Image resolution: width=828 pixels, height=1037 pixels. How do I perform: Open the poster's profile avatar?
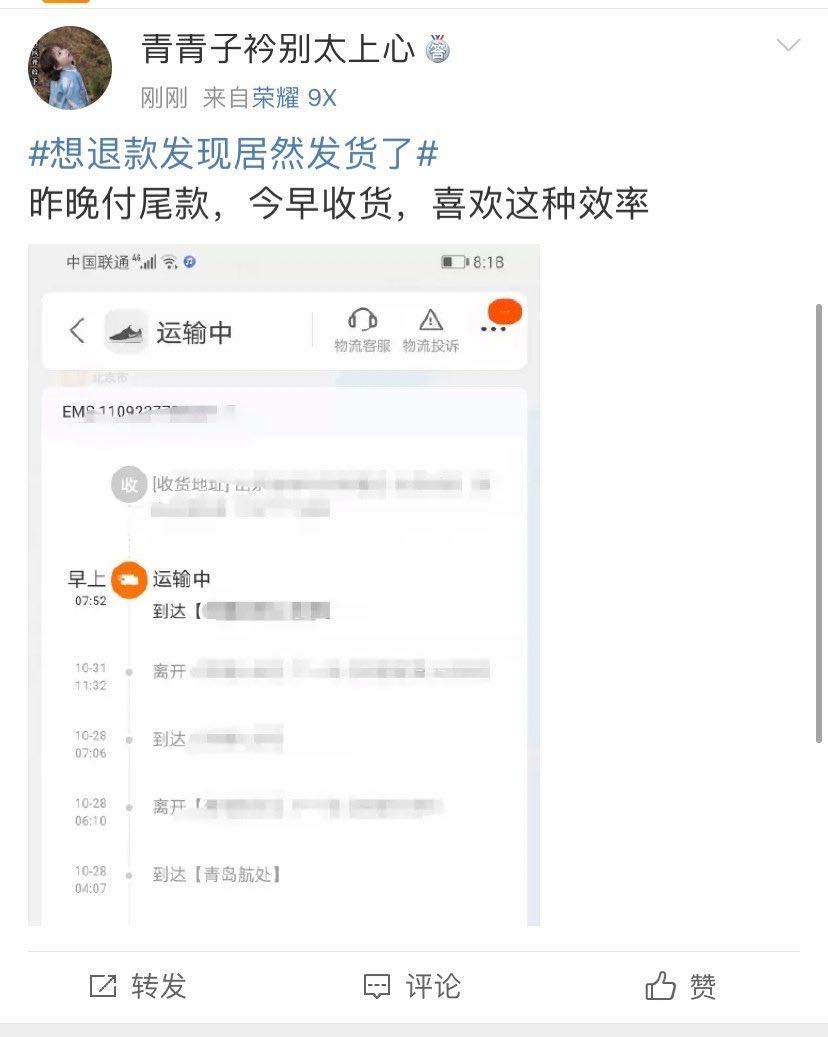pos(69,67)
